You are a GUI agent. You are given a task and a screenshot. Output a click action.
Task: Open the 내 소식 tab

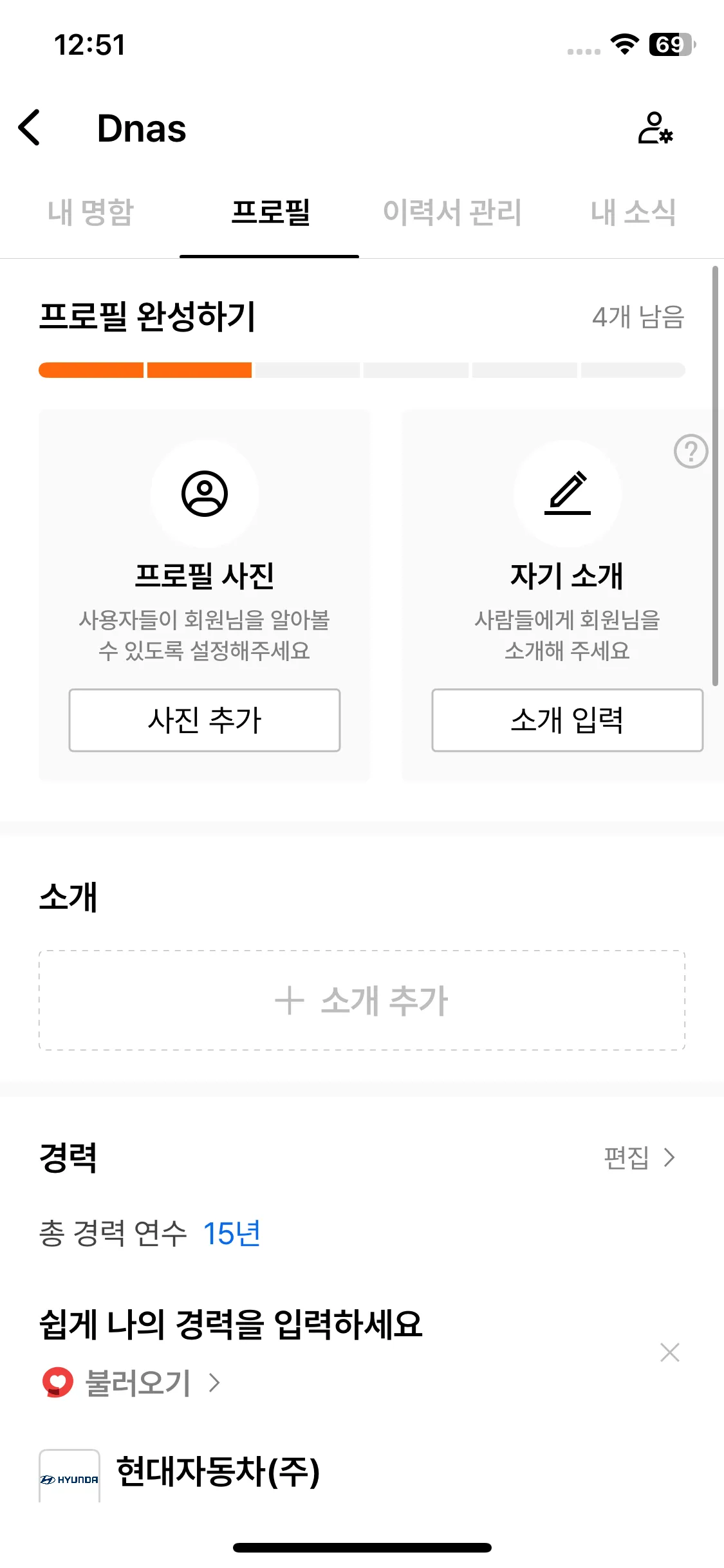tap(633, 212)
